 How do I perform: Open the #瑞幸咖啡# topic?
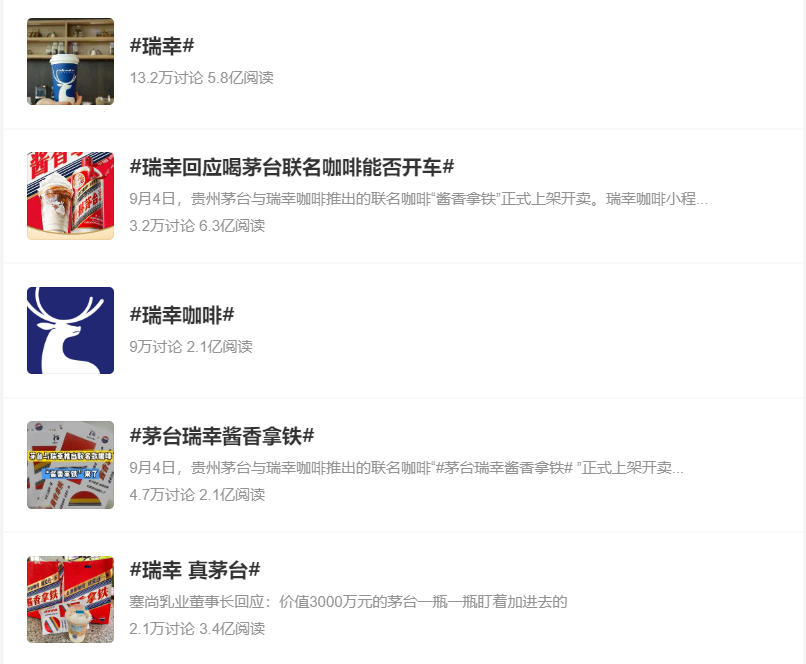181,315
